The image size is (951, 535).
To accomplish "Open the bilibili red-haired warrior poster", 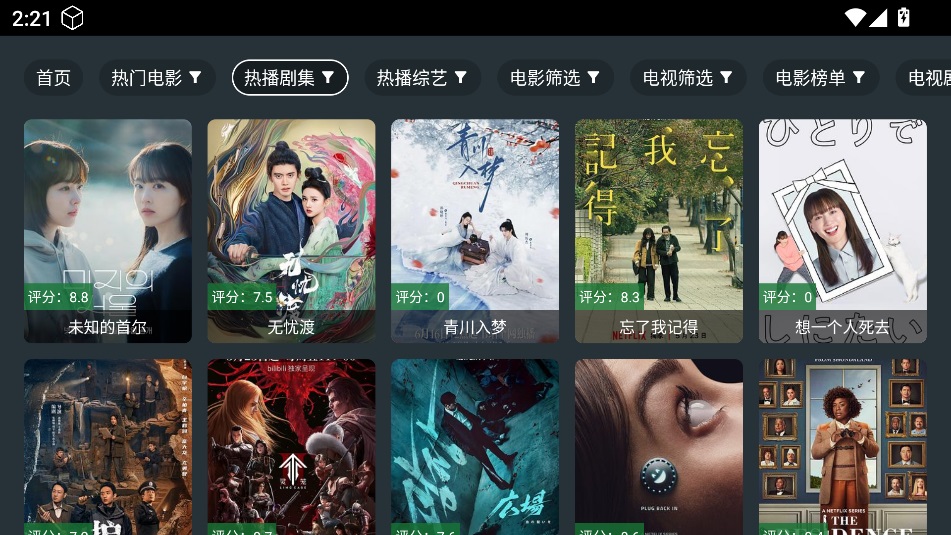I will pos(291,445).
